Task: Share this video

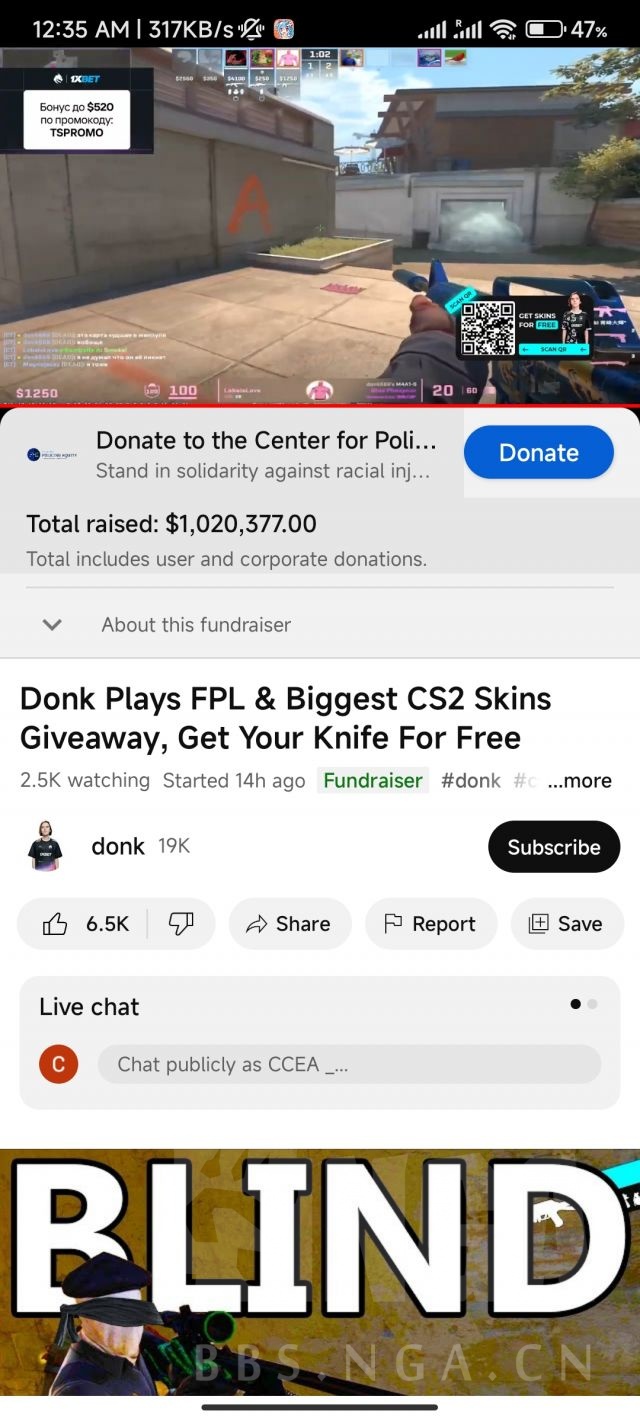Action: 289,924
